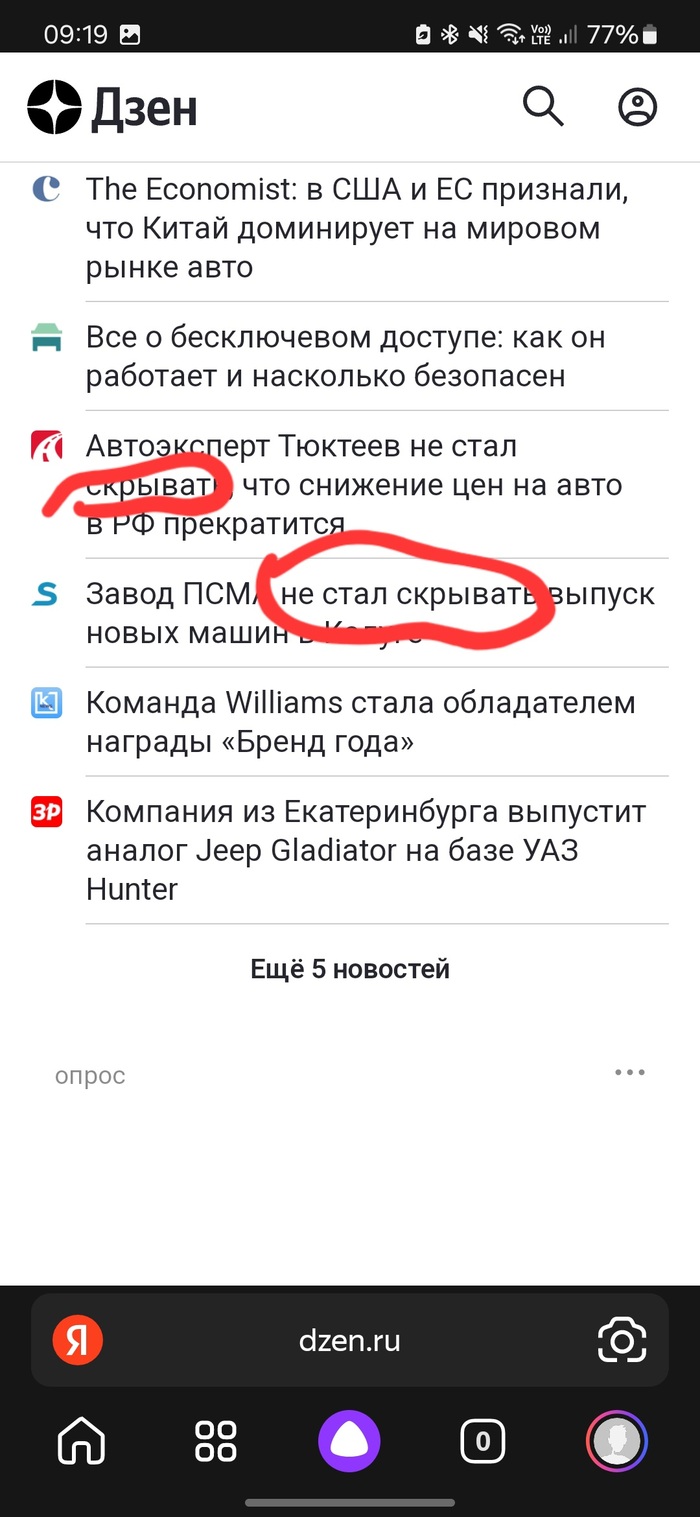Screen dimensions: 700x1517
Task: Open the camera visual search icon
Action: coord(621,1340)
